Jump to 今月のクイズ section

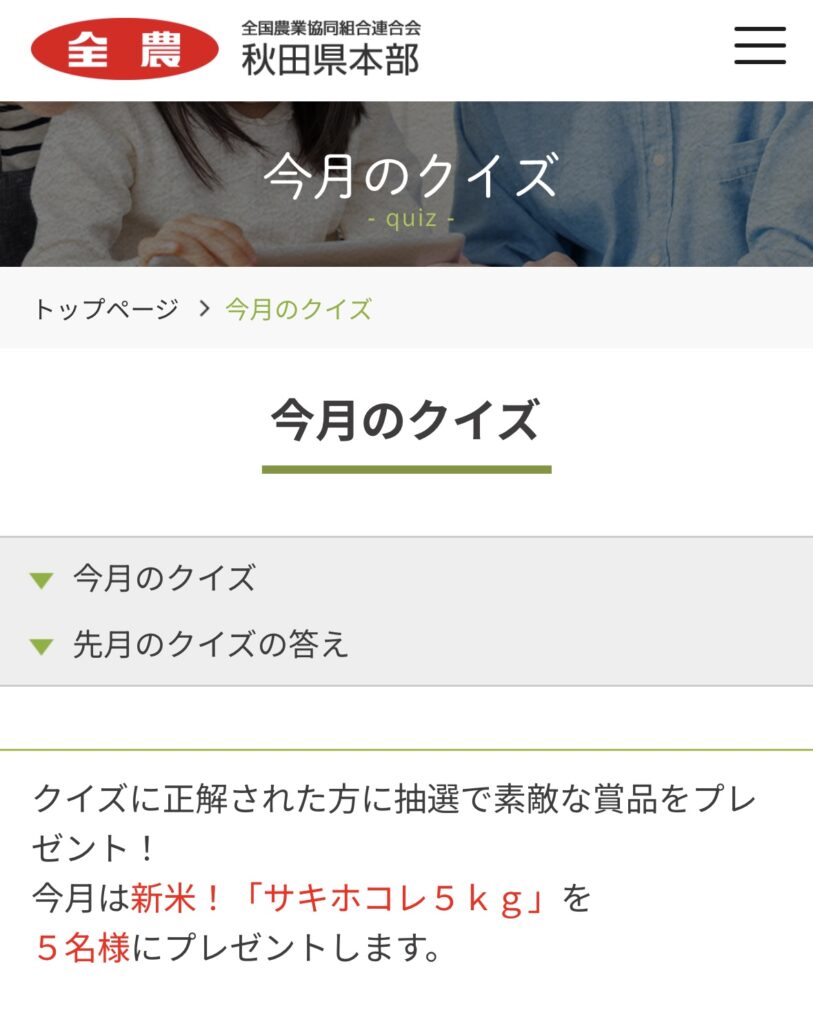coord(163,579)
